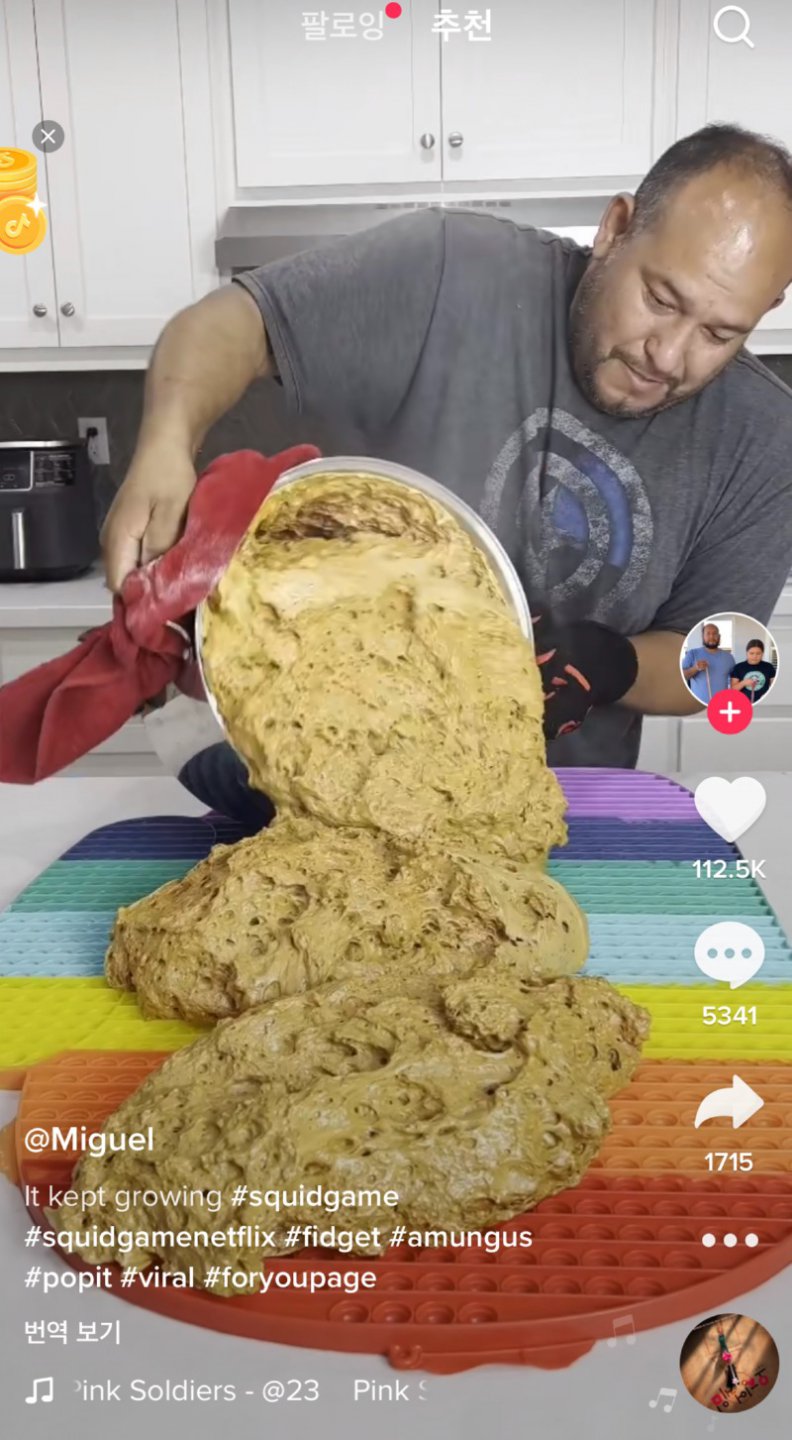Switch to the 팔로잉 tab
The image size is (792, 1440).
coord(342,26)
